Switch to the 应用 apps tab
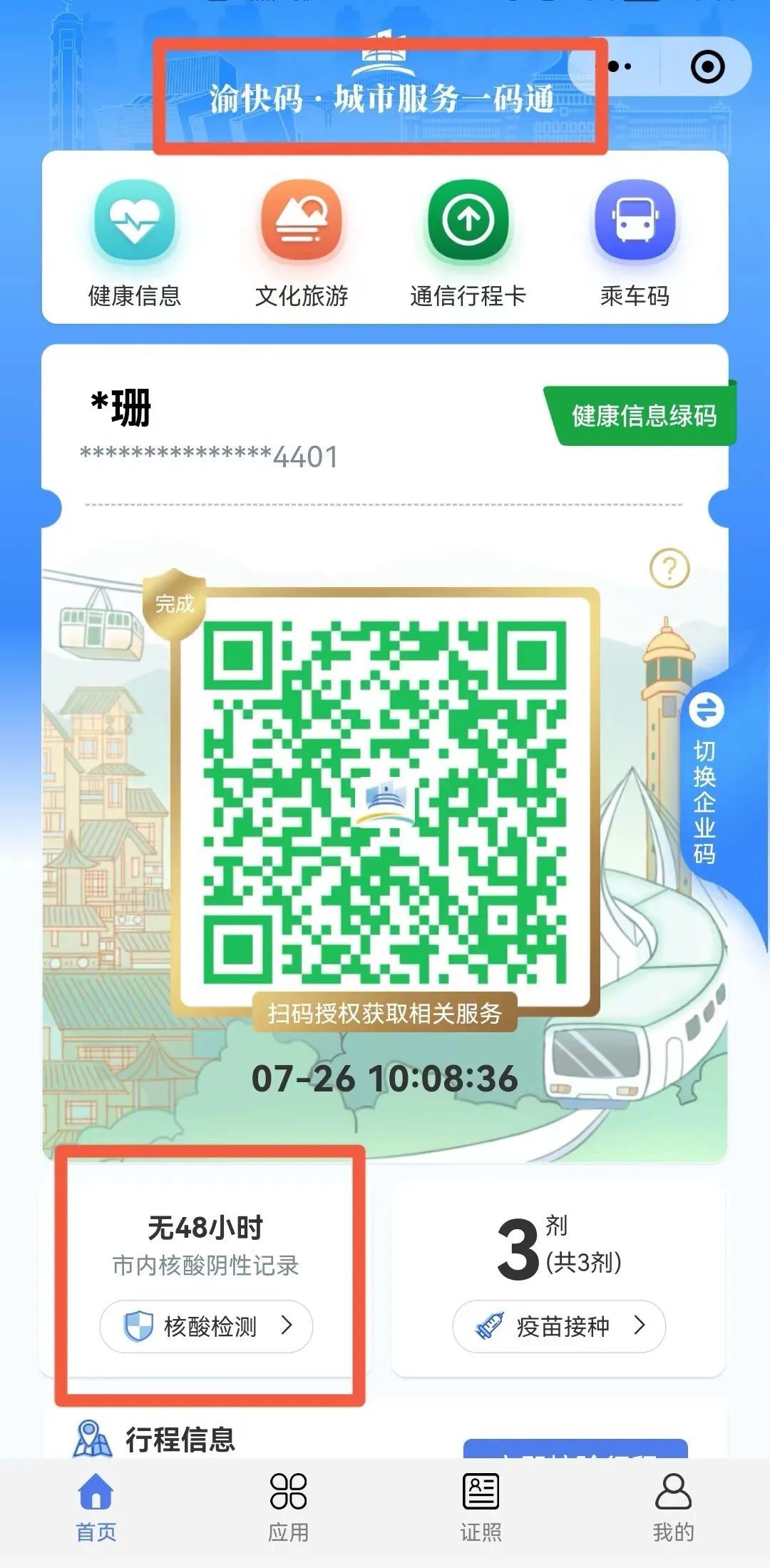 289,1507
